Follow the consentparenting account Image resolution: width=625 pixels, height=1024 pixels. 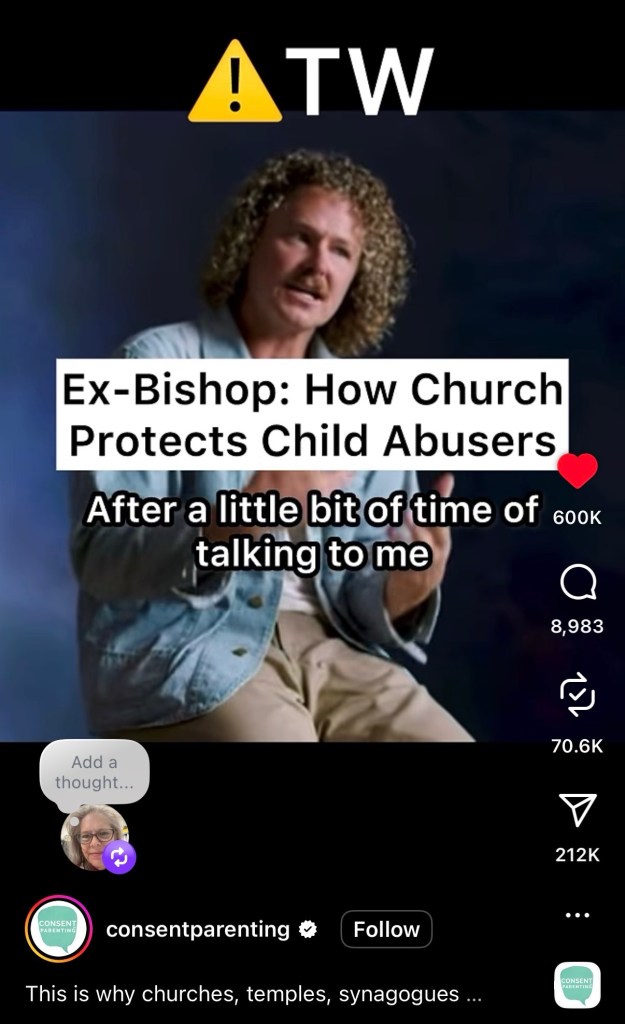coord(386,929)
